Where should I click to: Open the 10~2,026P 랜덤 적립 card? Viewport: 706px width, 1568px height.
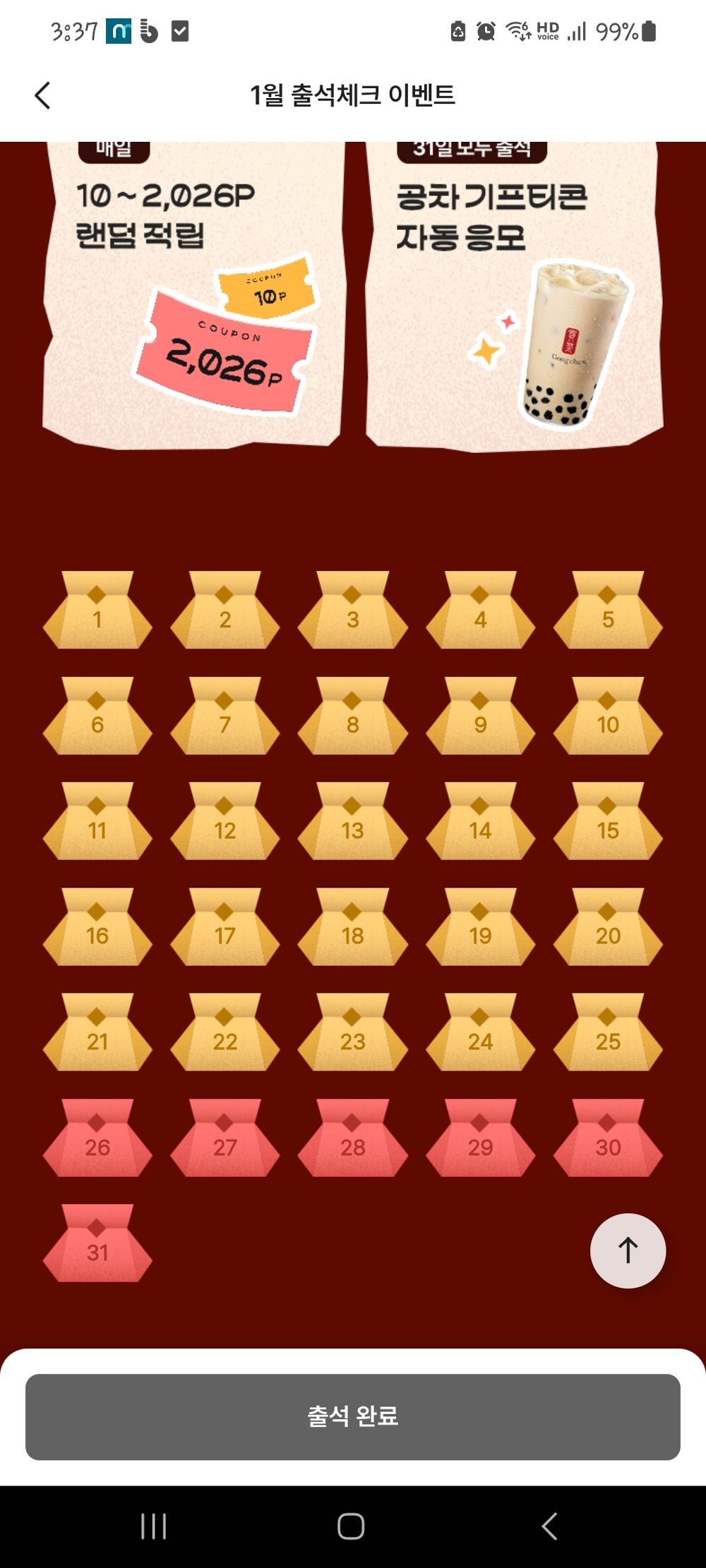(x=193, y=296)
